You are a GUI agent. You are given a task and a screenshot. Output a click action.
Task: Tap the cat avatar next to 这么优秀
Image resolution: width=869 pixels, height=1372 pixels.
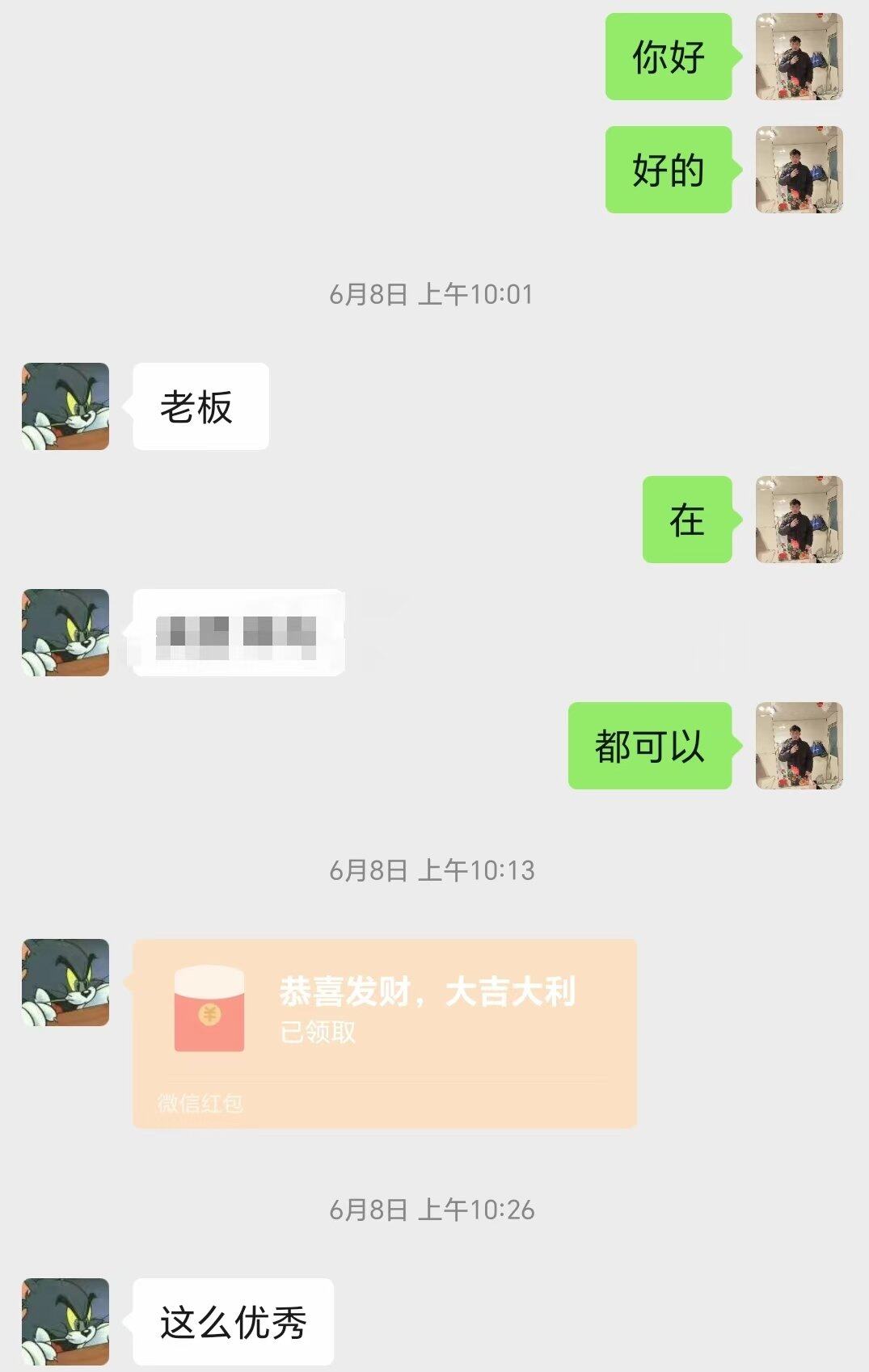click(65, 1321)
